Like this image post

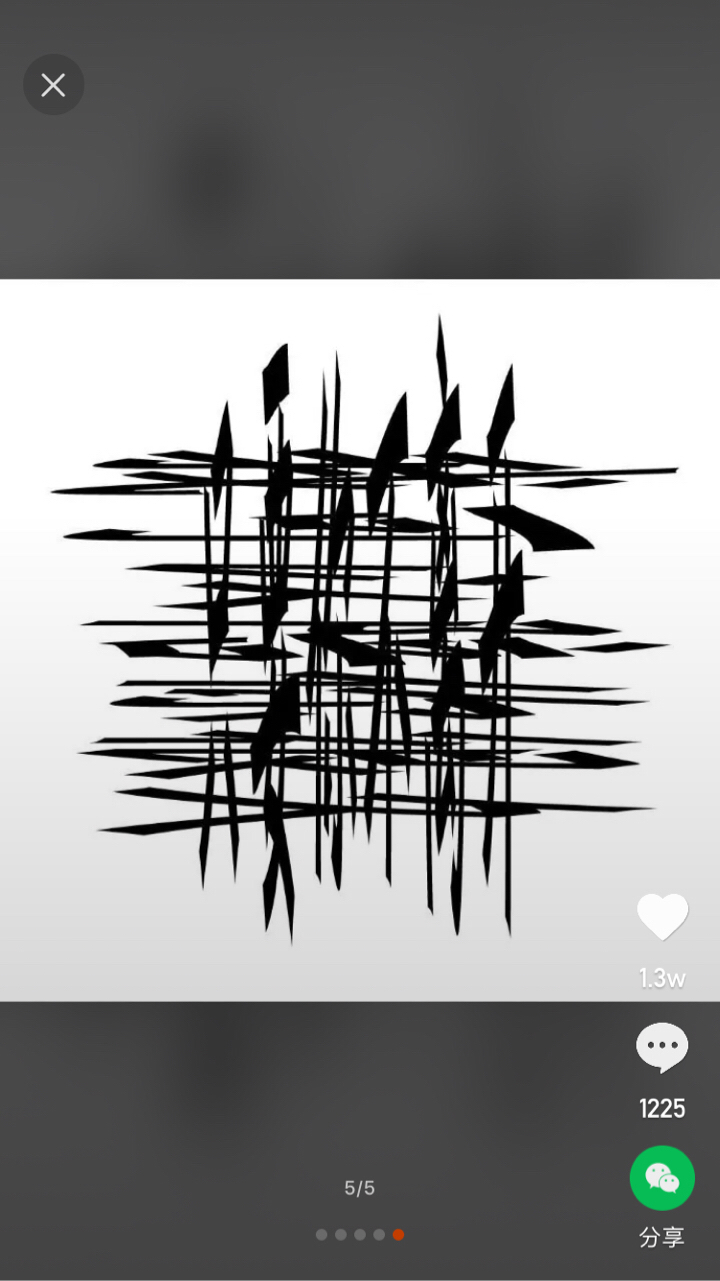coord(662,916)
